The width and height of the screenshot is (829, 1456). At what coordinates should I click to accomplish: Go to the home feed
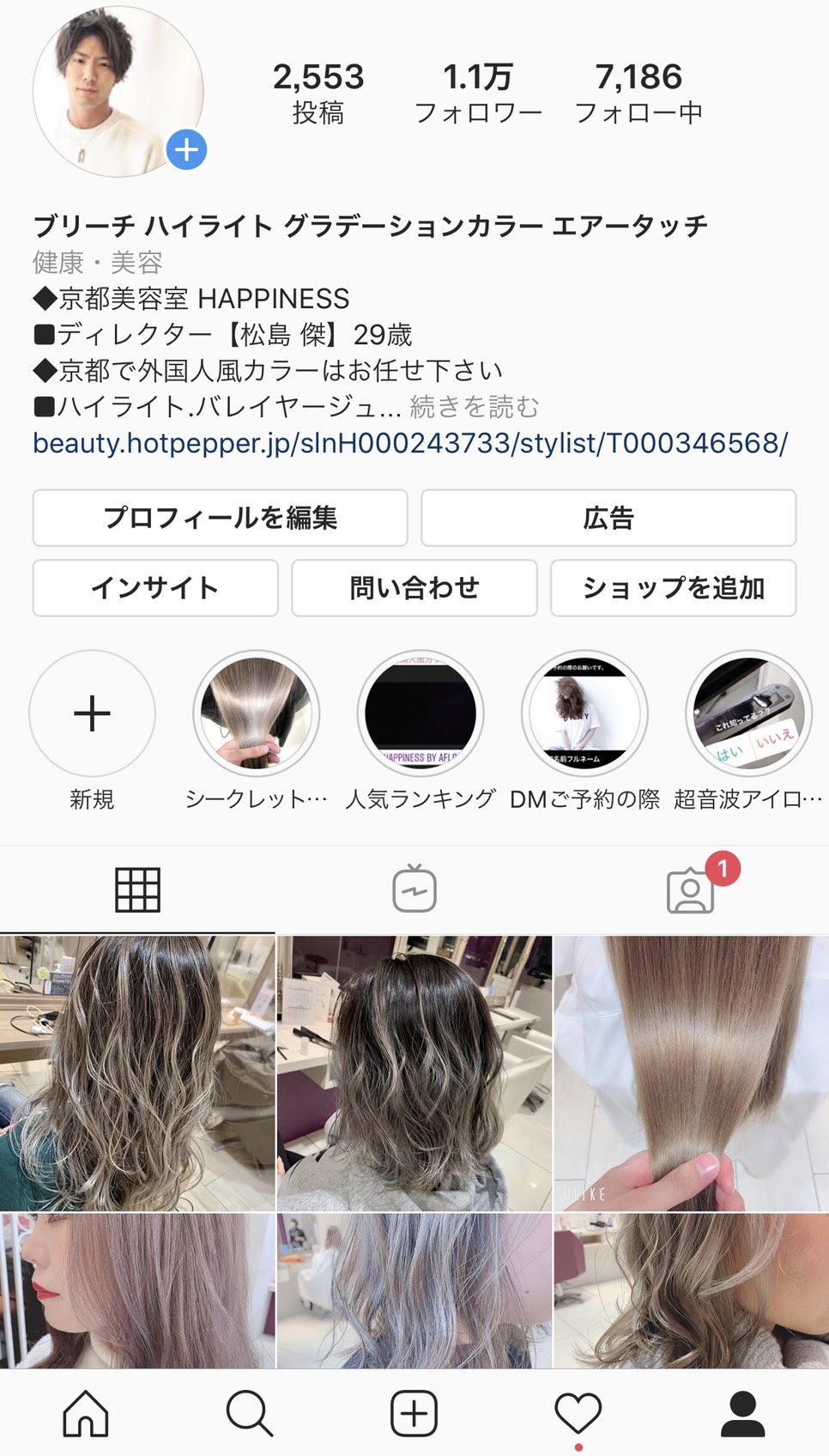(86, 1413)
